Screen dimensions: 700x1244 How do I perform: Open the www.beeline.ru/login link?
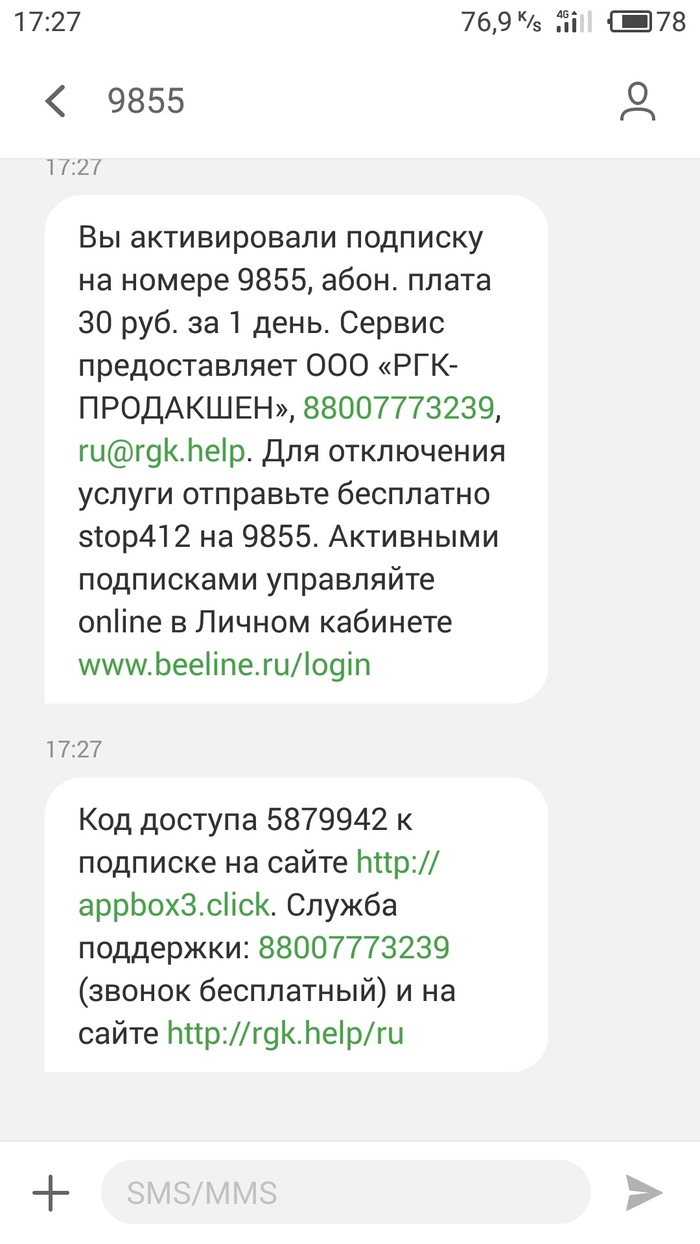[224, 665]
